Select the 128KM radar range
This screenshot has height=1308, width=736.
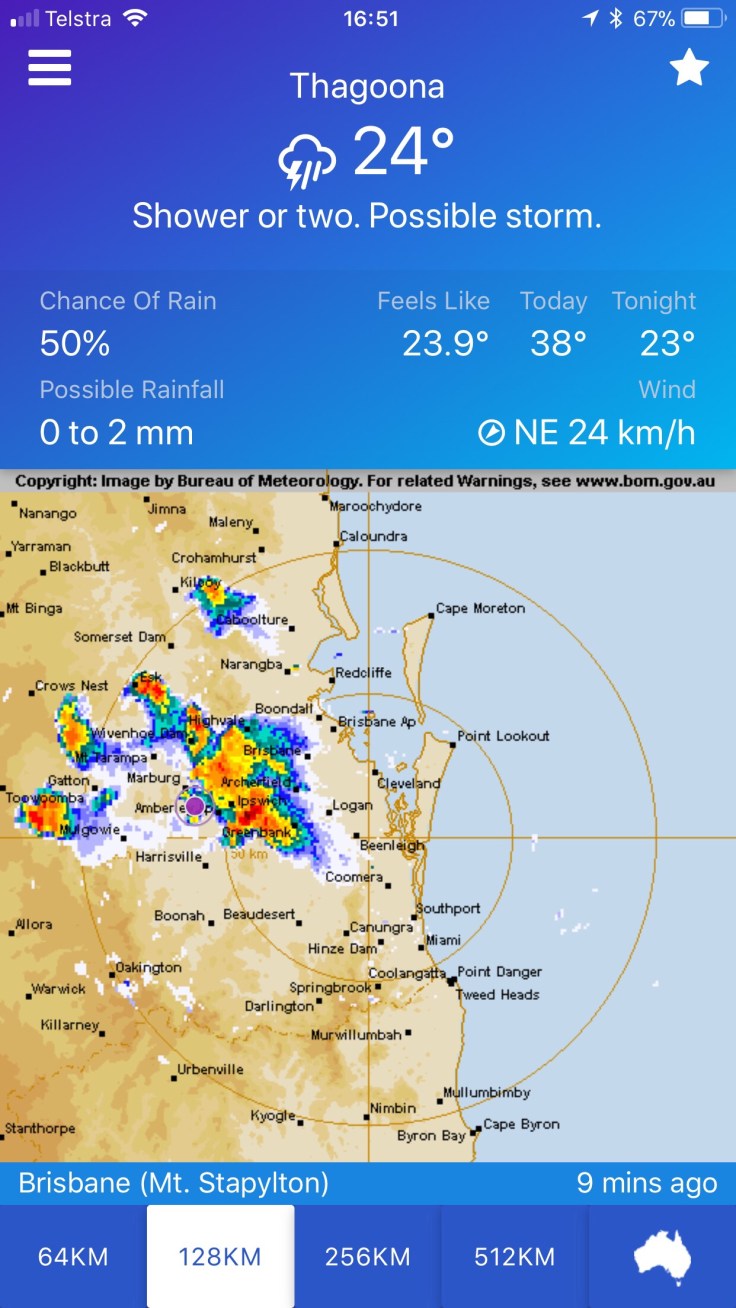pos(220,1257)
